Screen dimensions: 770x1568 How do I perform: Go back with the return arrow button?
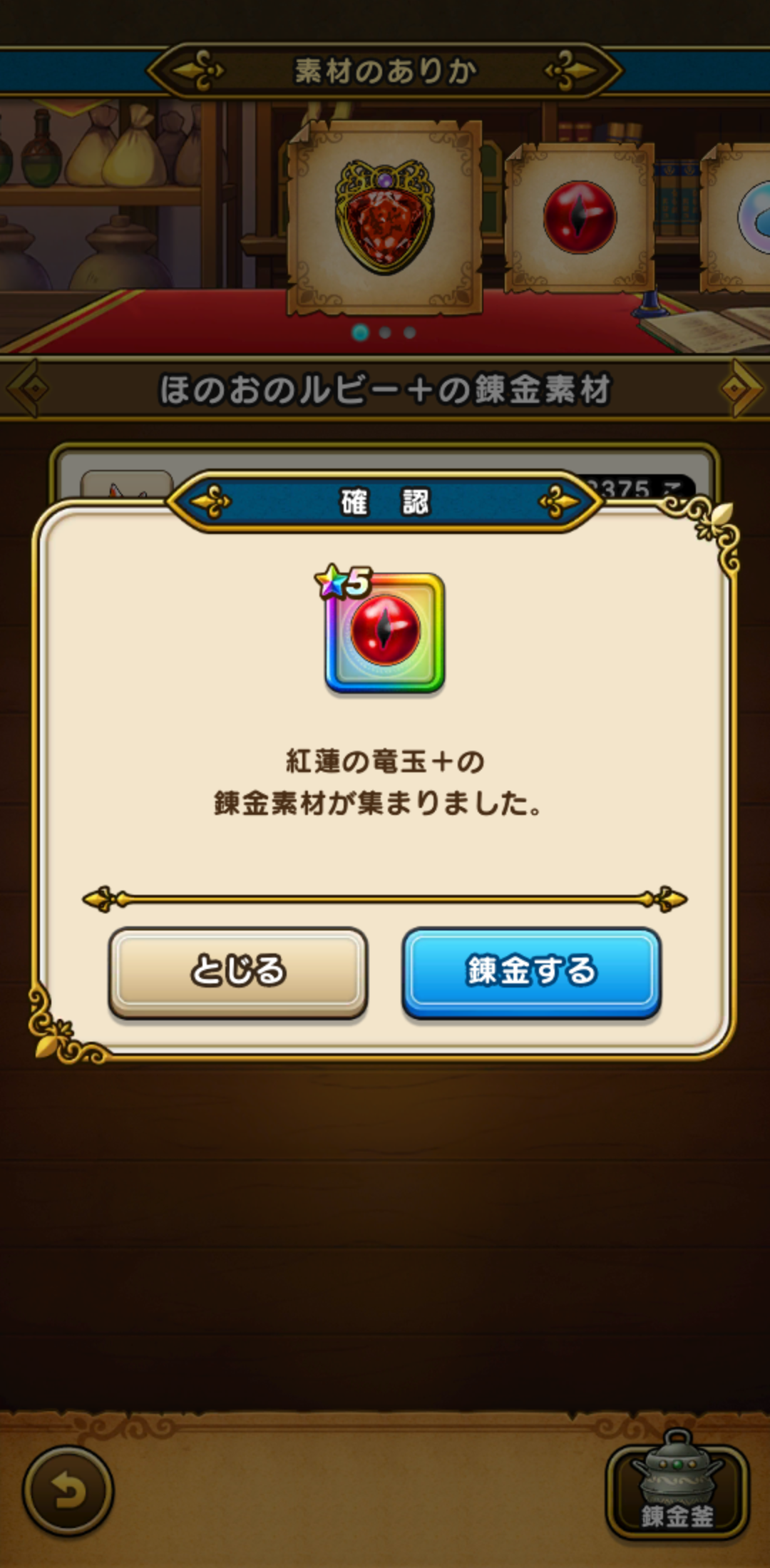68,1490
